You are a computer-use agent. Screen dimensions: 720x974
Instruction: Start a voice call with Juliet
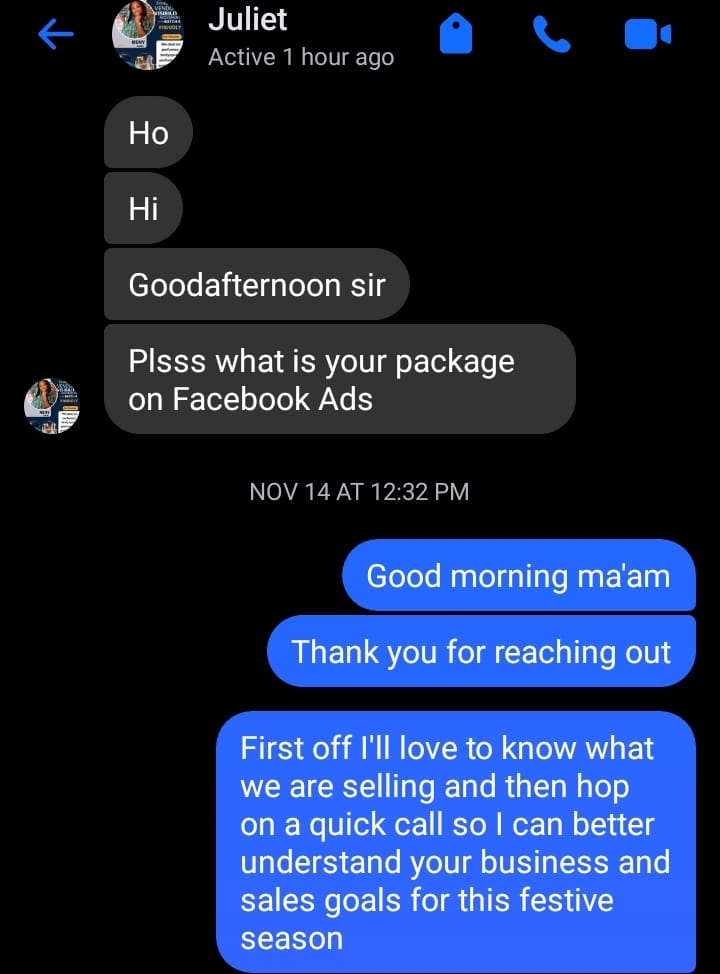(551, 36)
